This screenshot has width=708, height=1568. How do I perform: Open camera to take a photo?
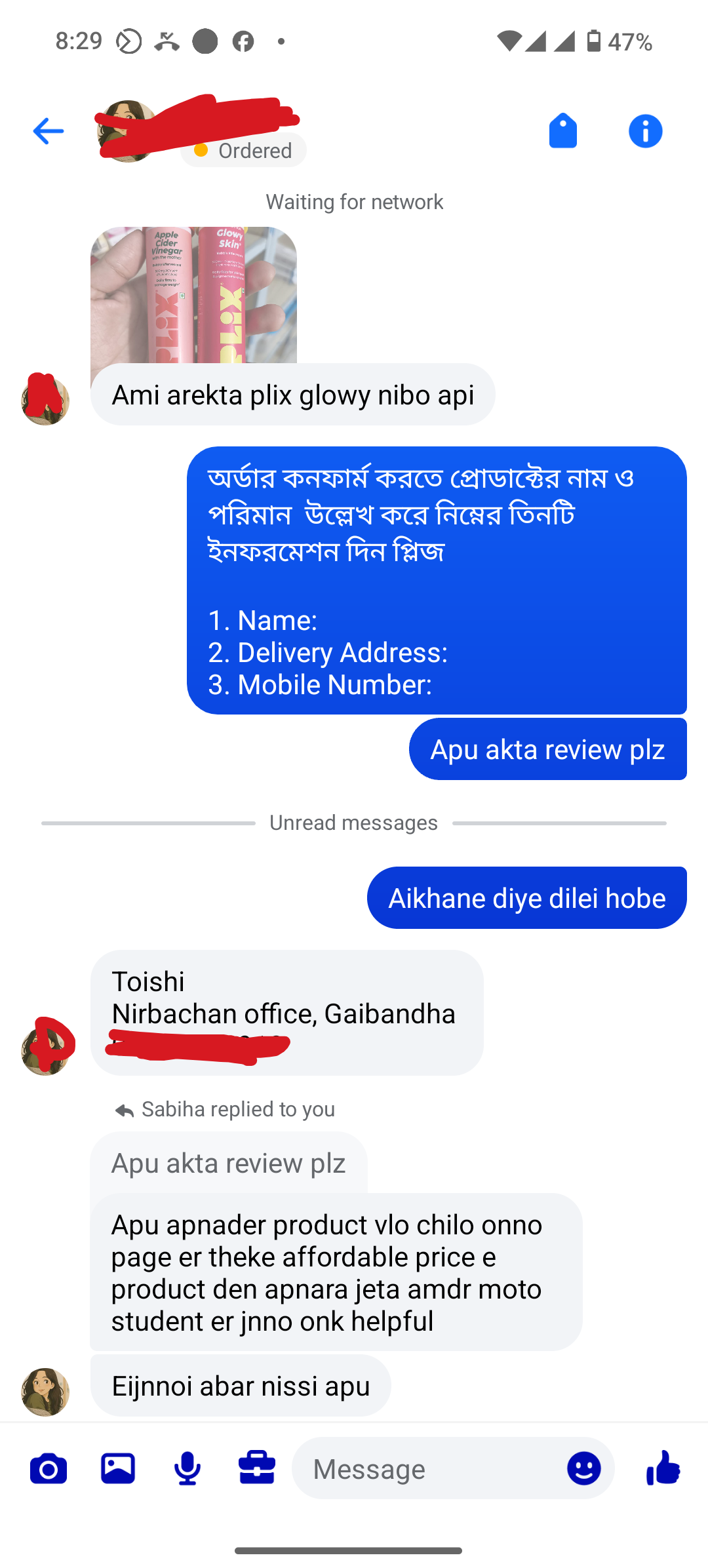point(49,1468)
